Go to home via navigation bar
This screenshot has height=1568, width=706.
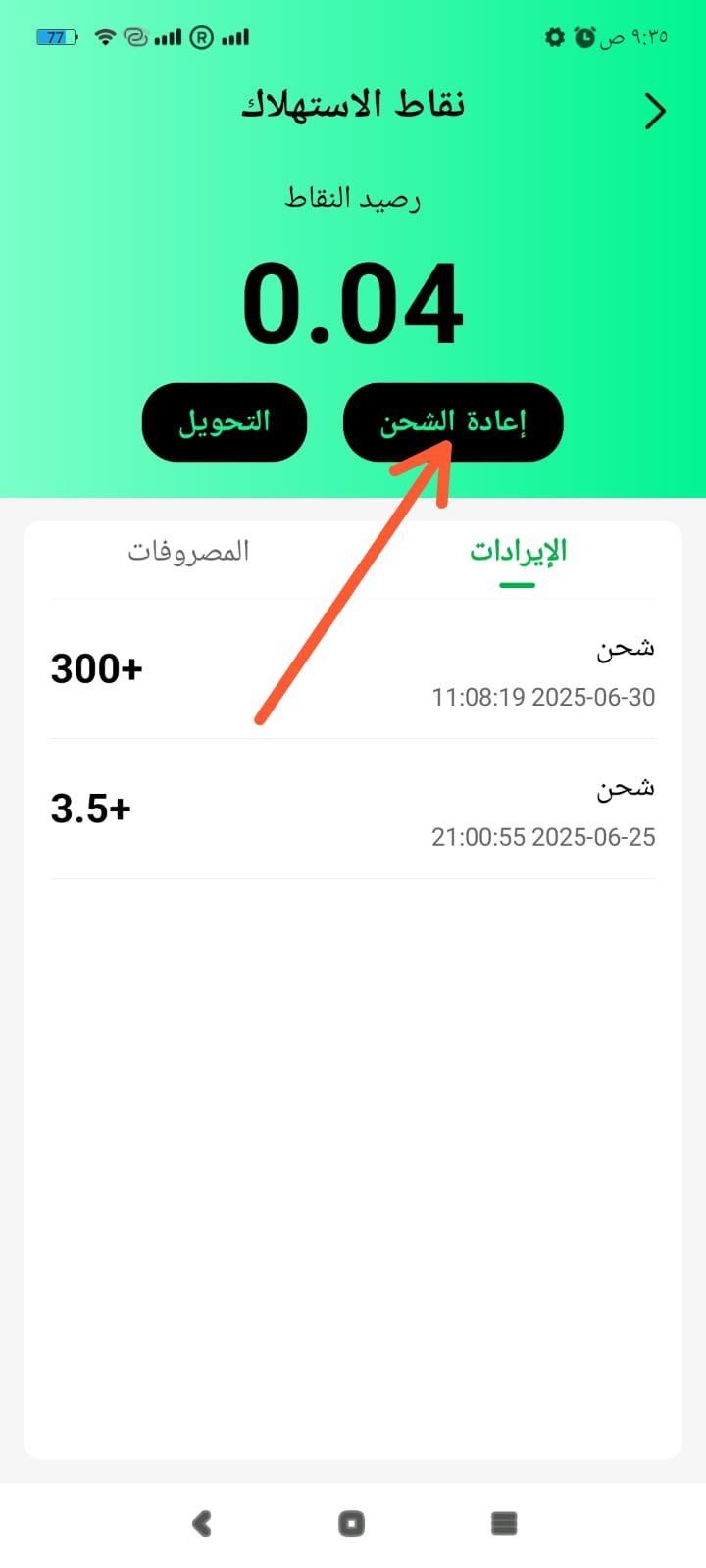click(351, 1523)
